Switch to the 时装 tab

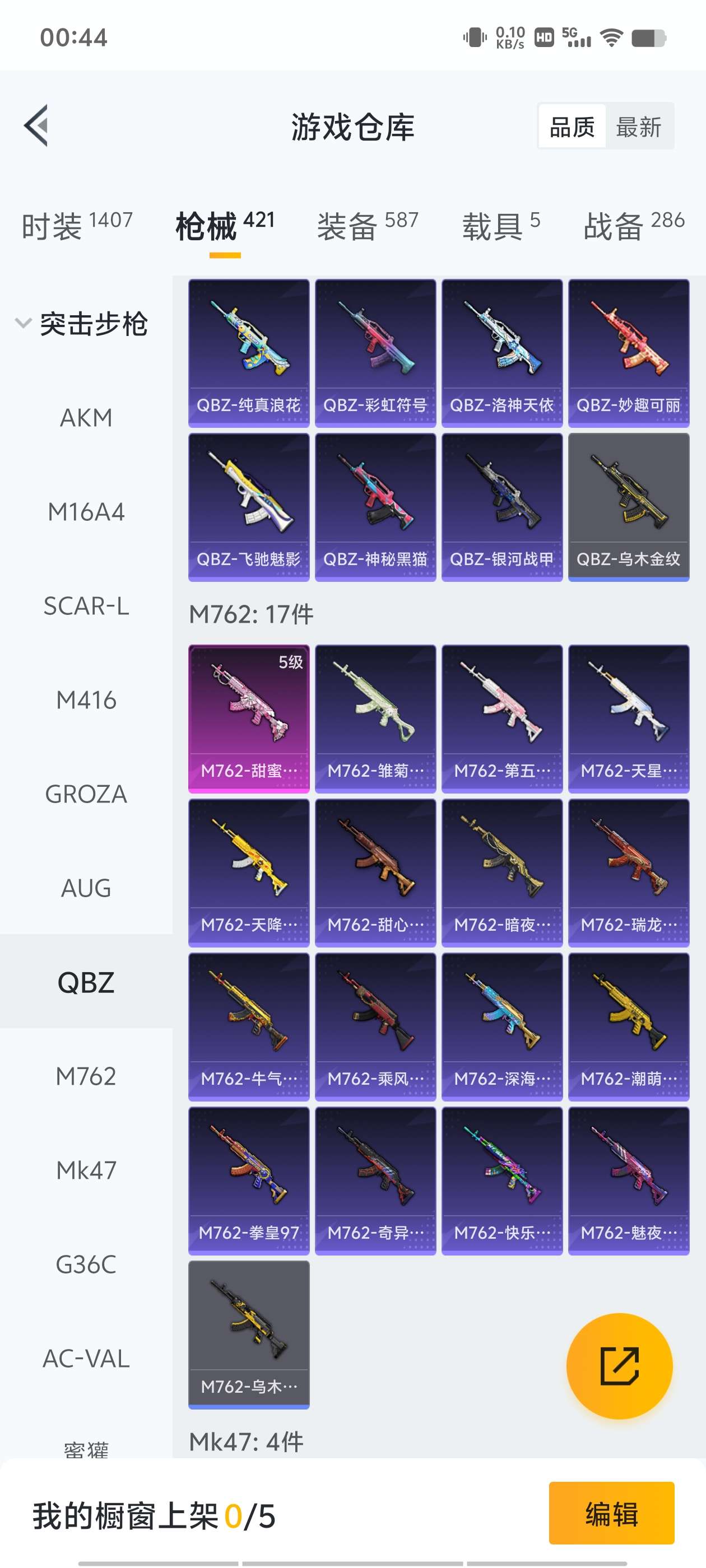click(x=77, y=225)
